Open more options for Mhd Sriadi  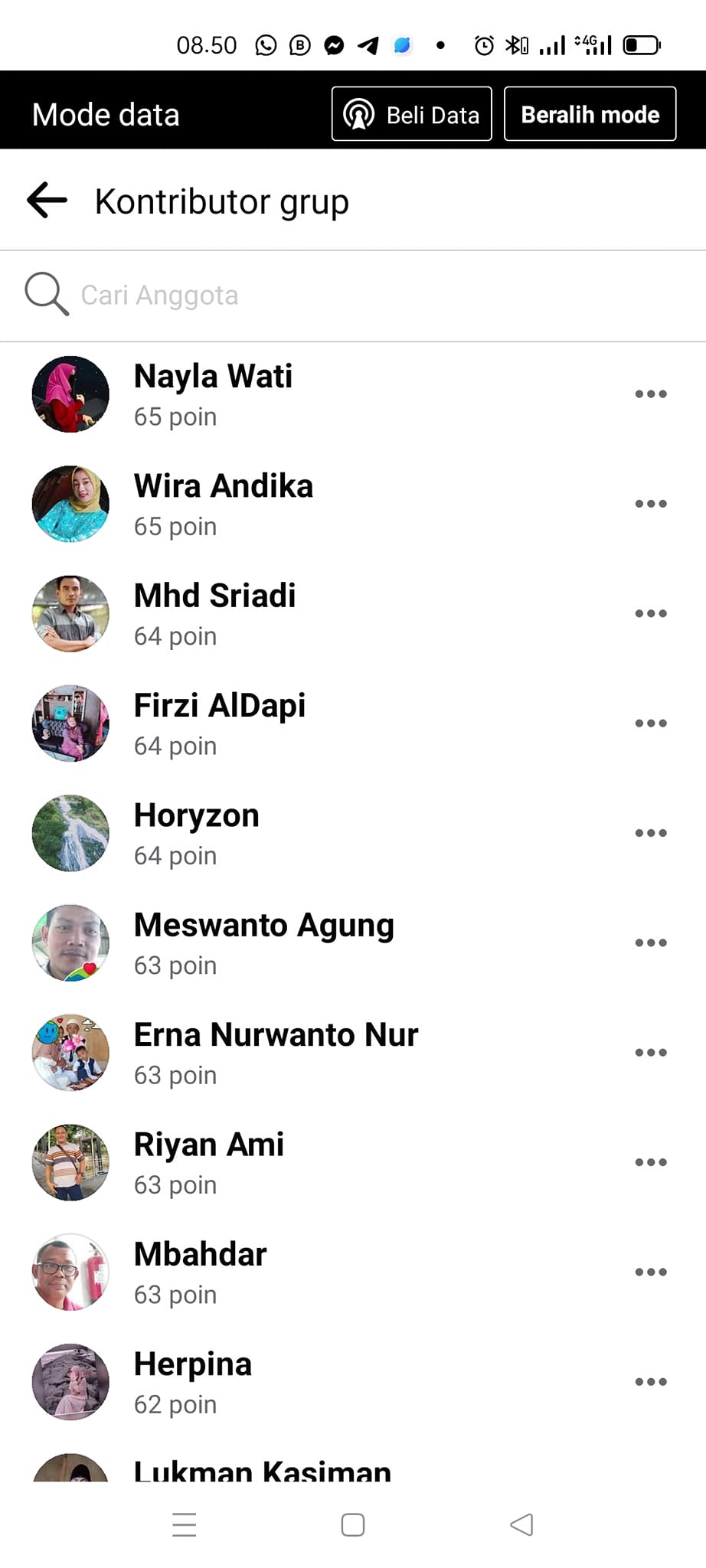click(x=650, y=613)
